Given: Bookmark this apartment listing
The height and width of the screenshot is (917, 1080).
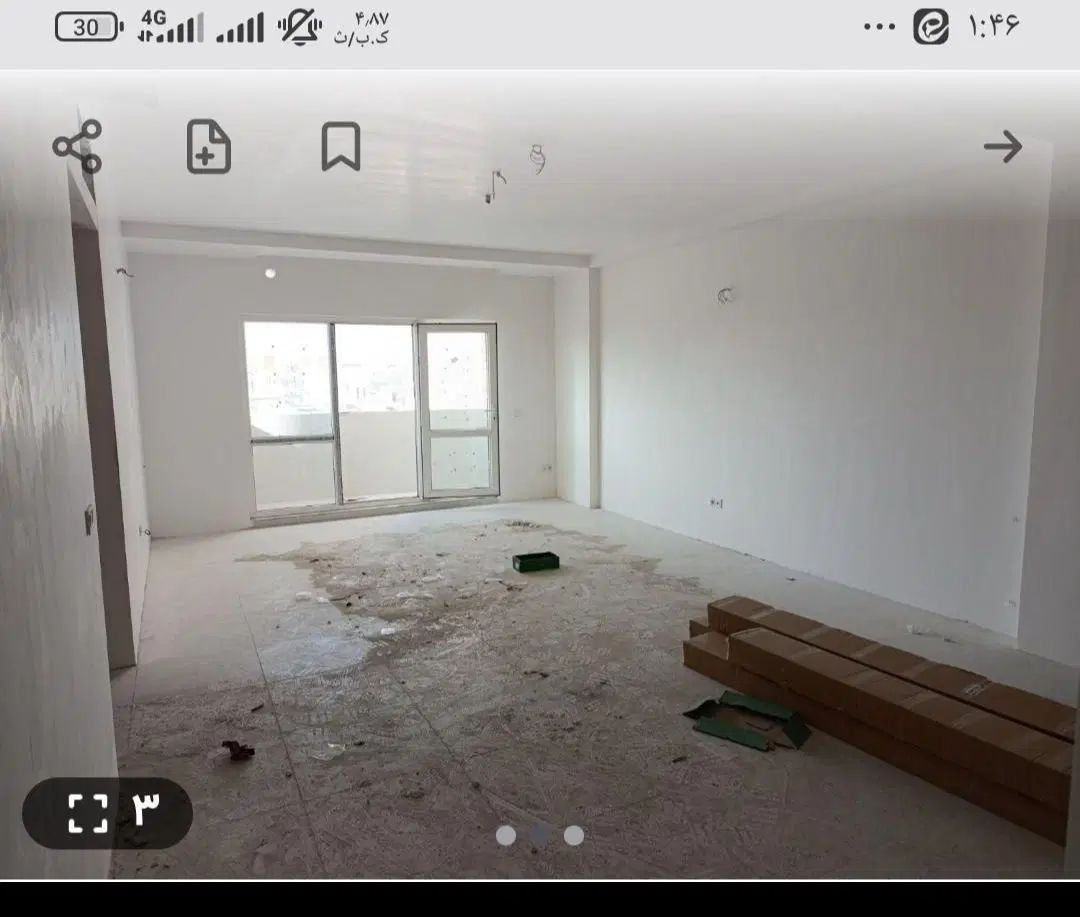Looking at the screenshot, I should click(x=340, y=147).
